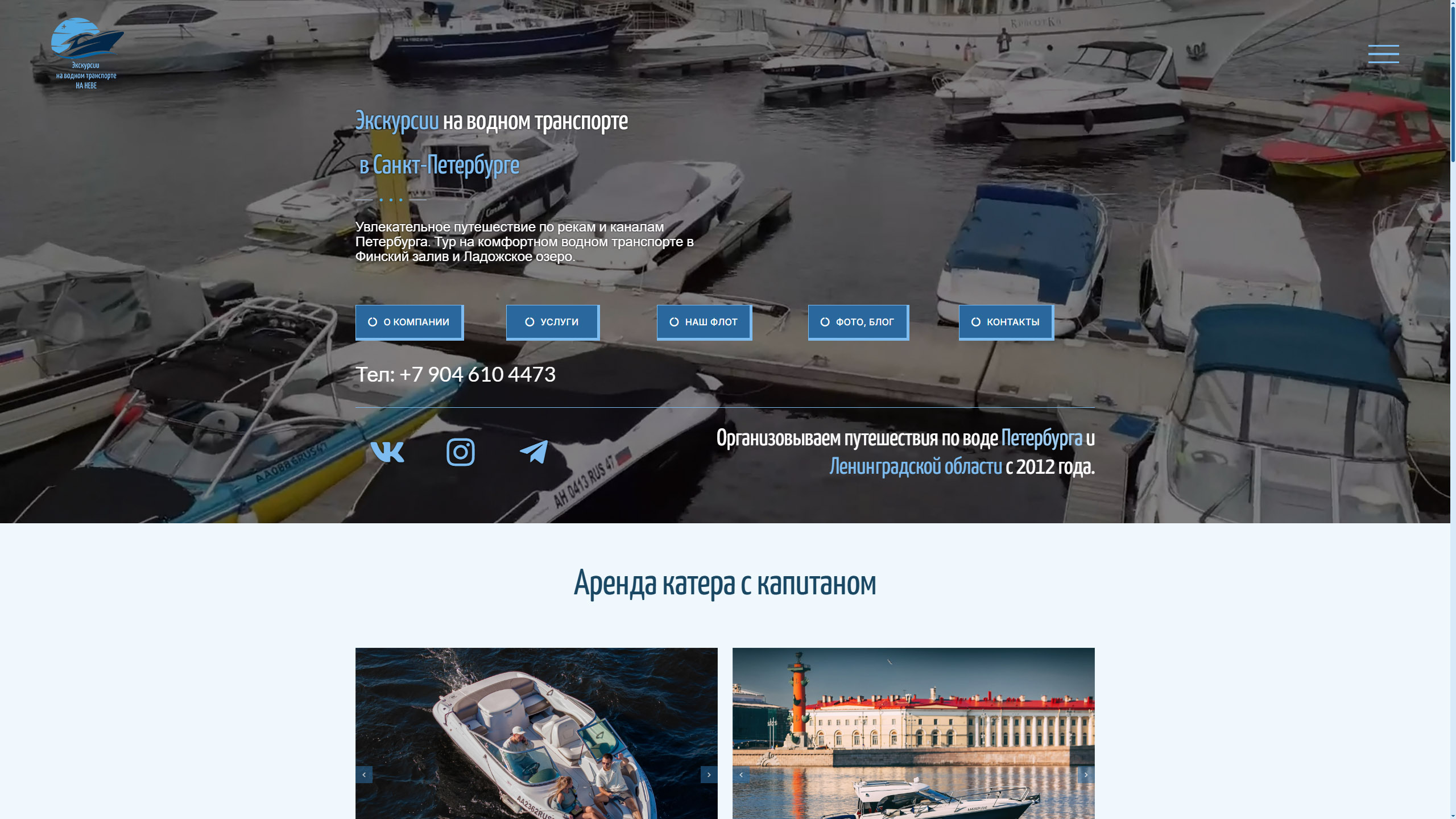Show next photo in speedboat carousel
1456x819 pixels.
(x=709, y=775)
